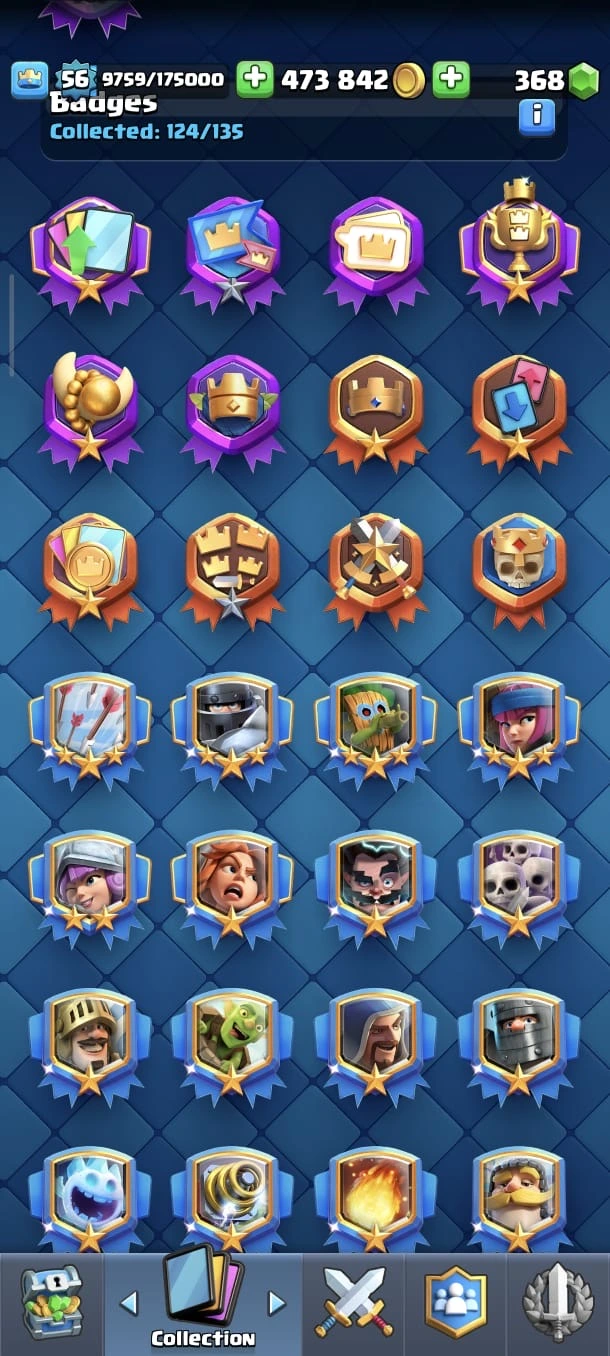
Task: Tap the green plus beside the XP bar
Action: (x=255, y=80)
